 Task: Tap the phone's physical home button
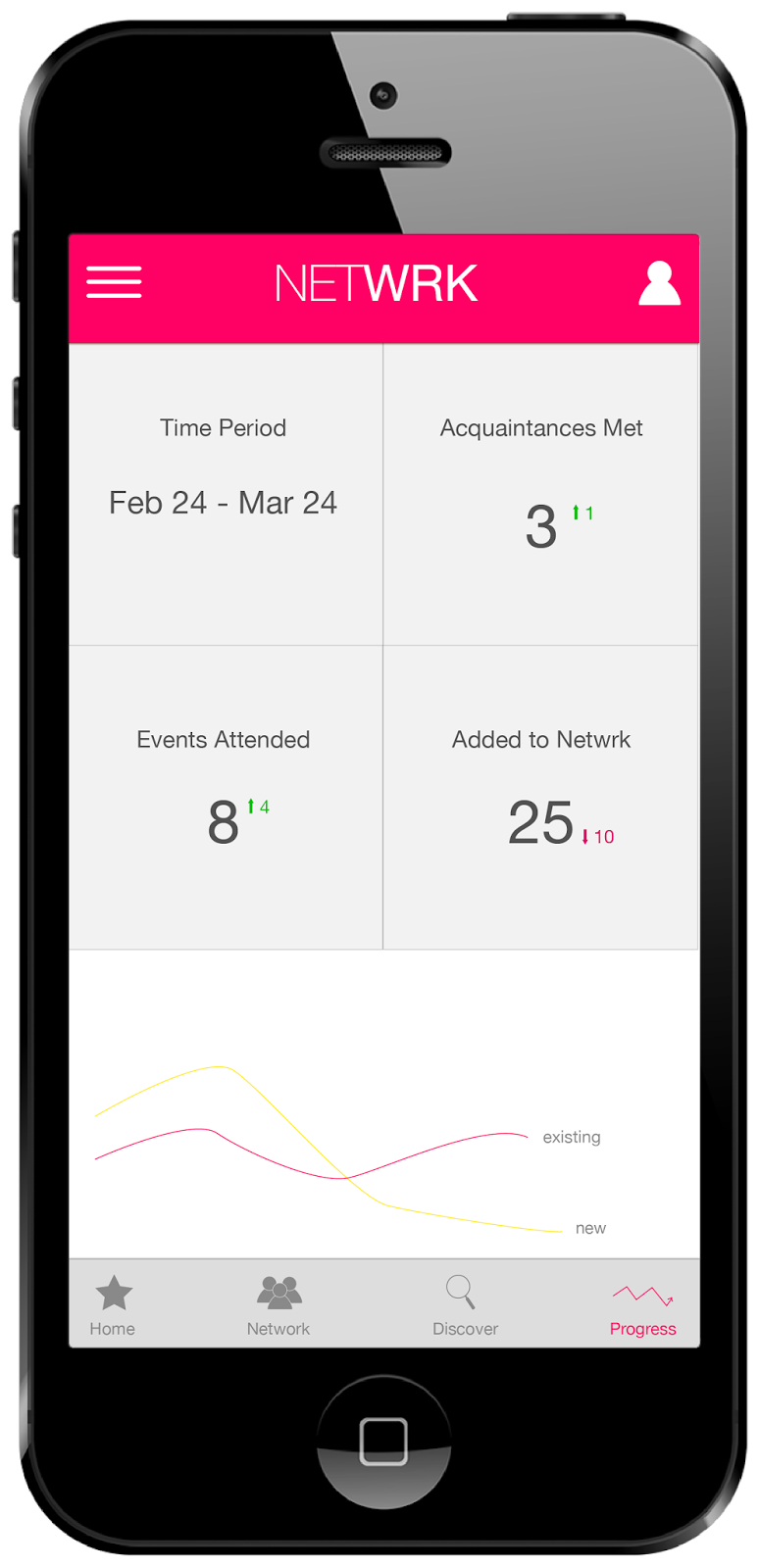point(383,1442)
